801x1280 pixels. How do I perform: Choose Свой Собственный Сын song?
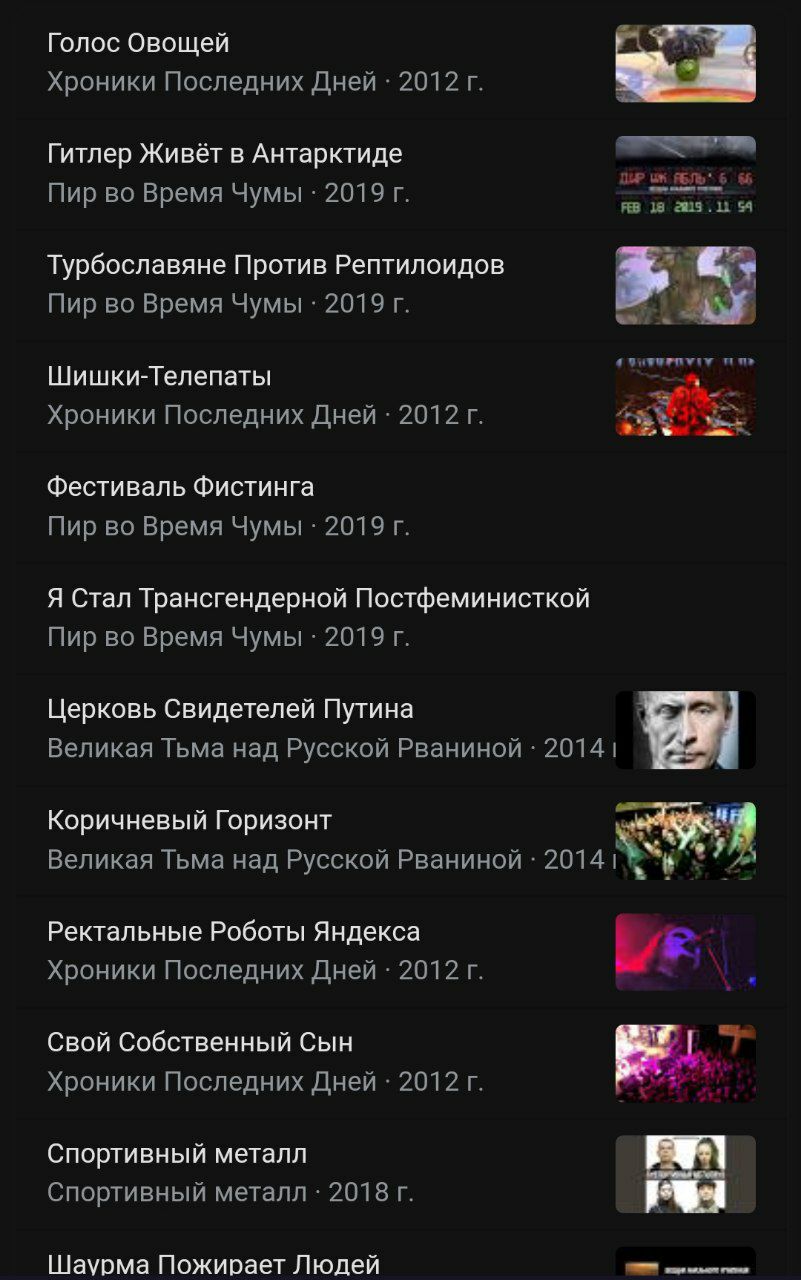tap(300, 1061)
